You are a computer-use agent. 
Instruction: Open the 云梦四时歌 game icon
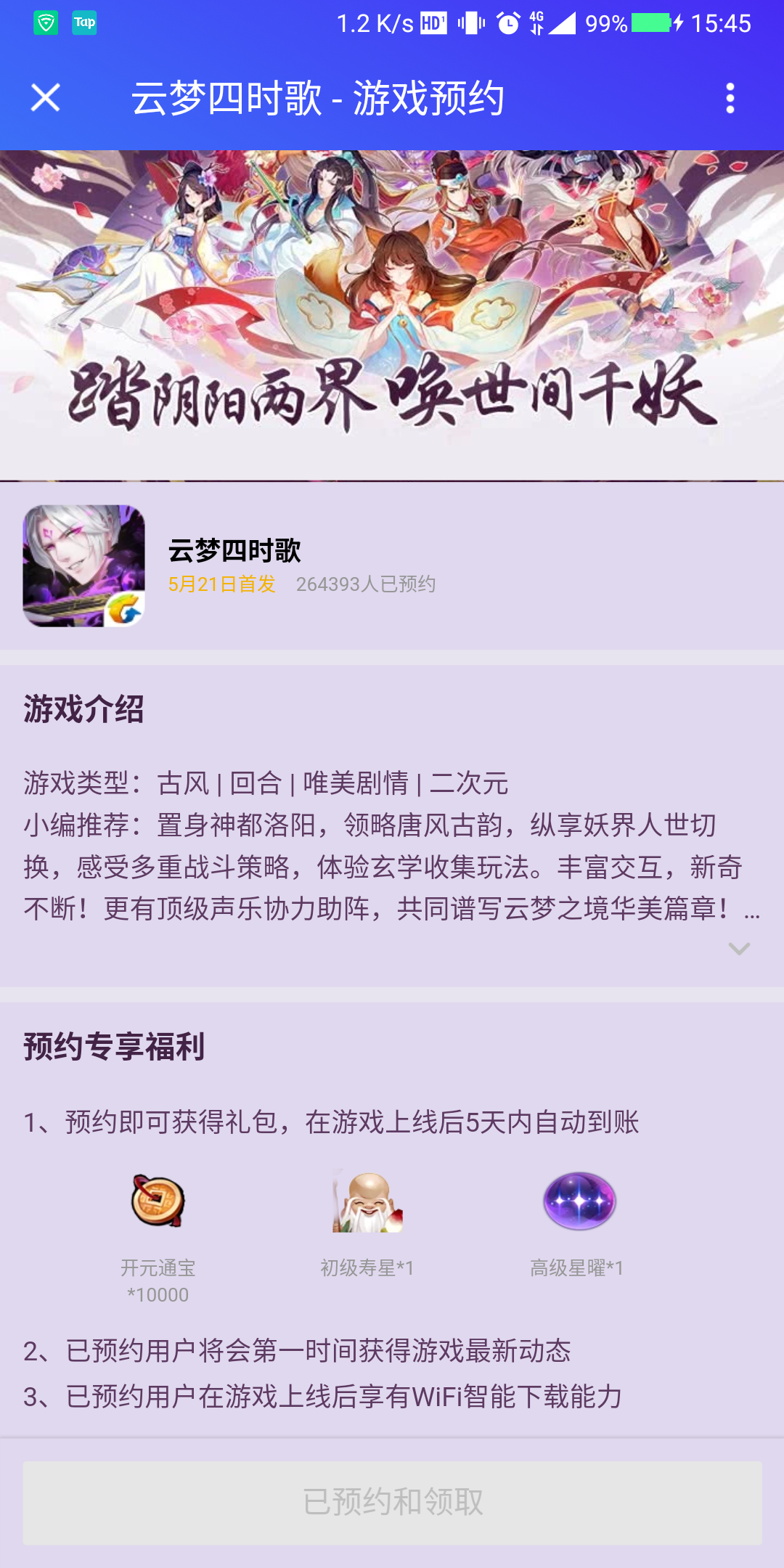point(84,566)
